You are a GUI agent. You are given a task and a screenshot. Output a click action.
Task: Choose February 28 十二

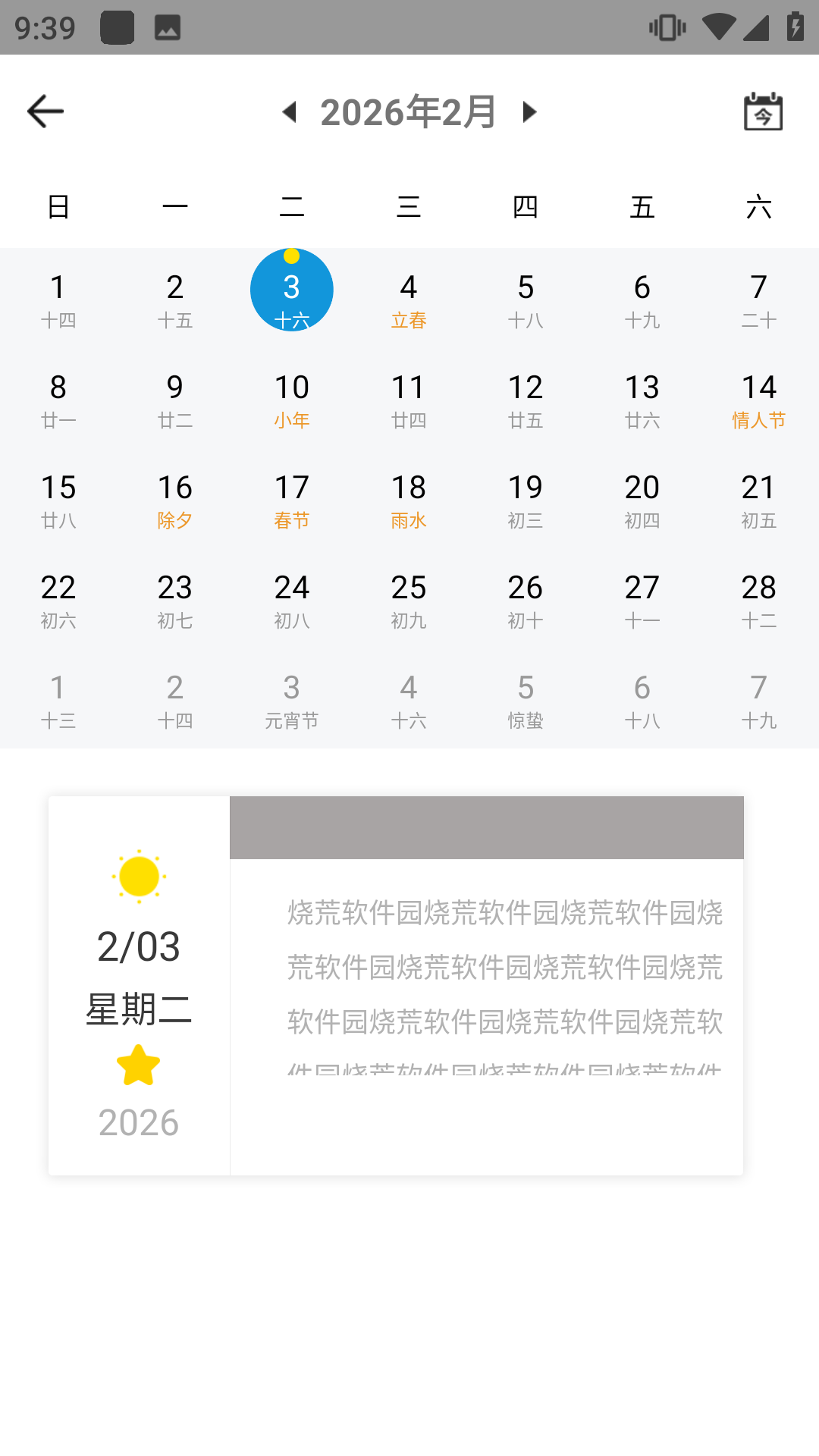click(x=758, y=600)
